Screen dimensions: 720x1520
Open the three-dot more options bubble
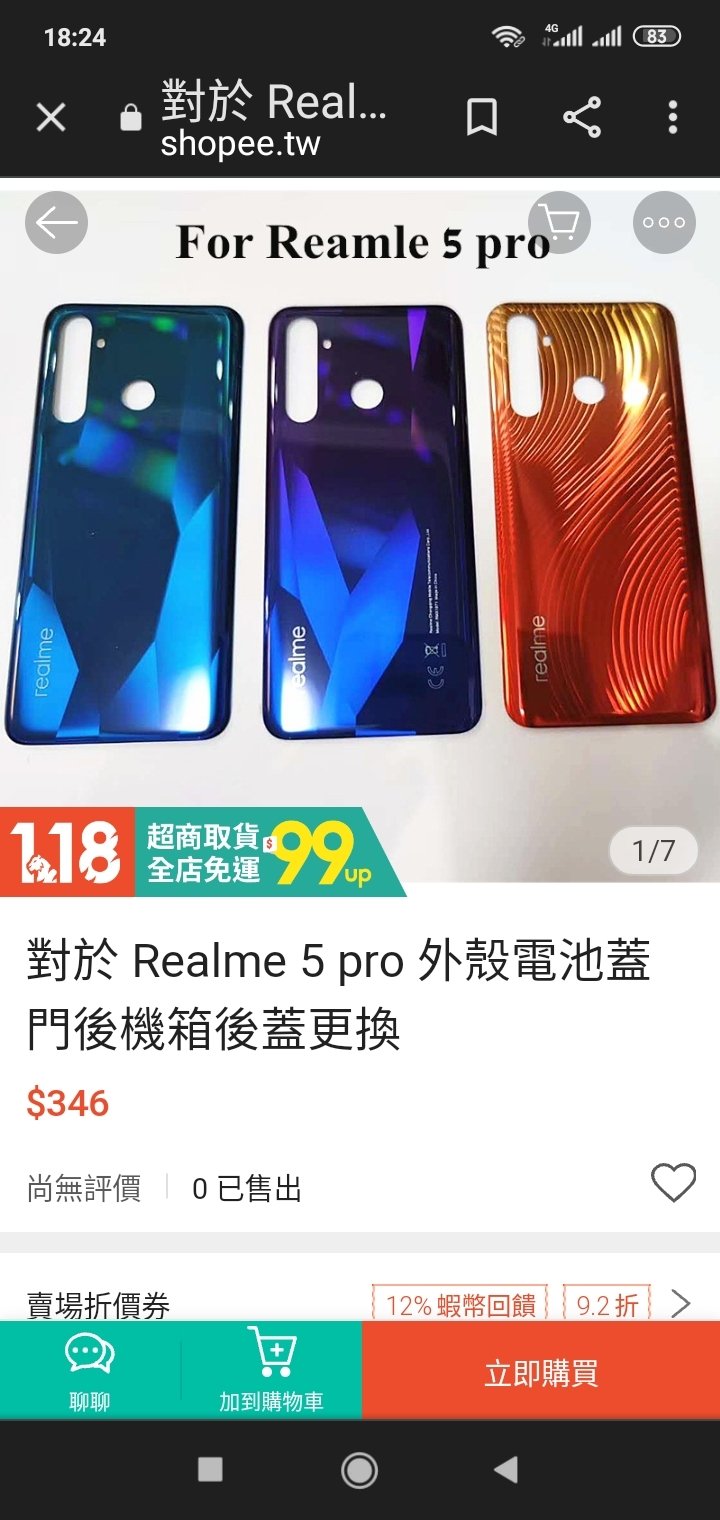coord(664,222)
